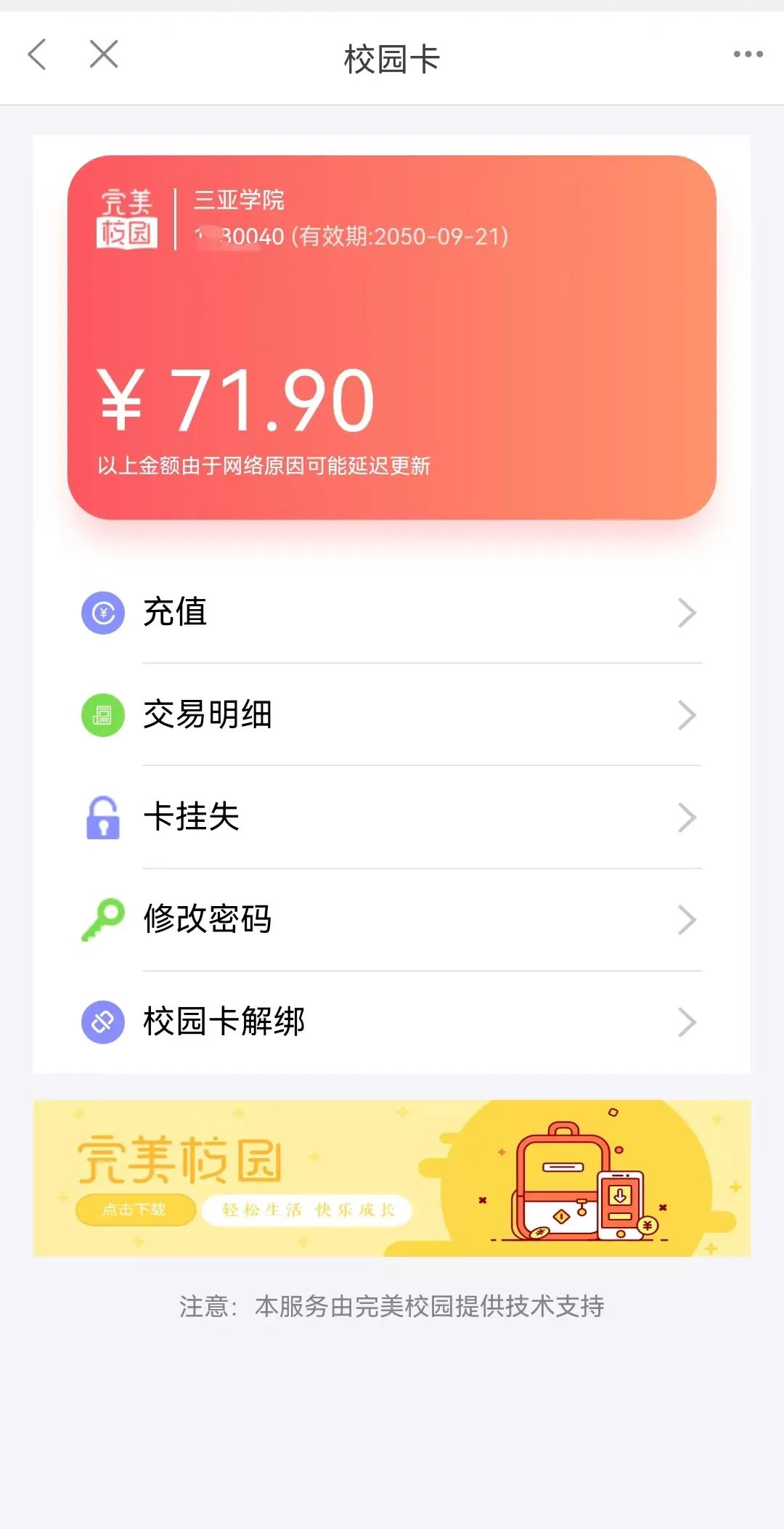Click the green 交易明细 receipt icon
Image resolution: width=784 pixels, height=1529 pixels.
103,717
